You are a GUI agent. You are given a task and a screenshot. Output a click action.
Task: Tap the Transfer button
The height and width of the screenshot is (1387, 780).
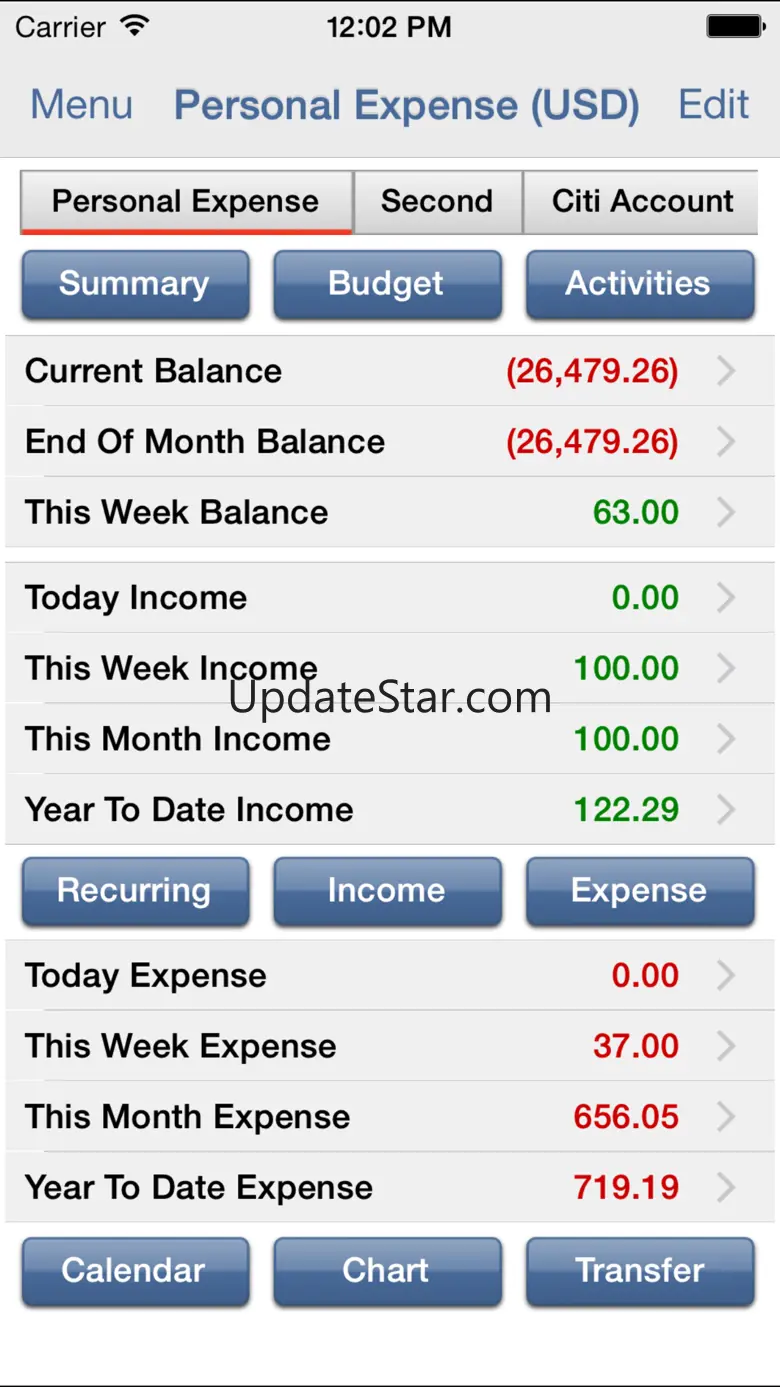pyautogui.click(x=639, y=1270)
